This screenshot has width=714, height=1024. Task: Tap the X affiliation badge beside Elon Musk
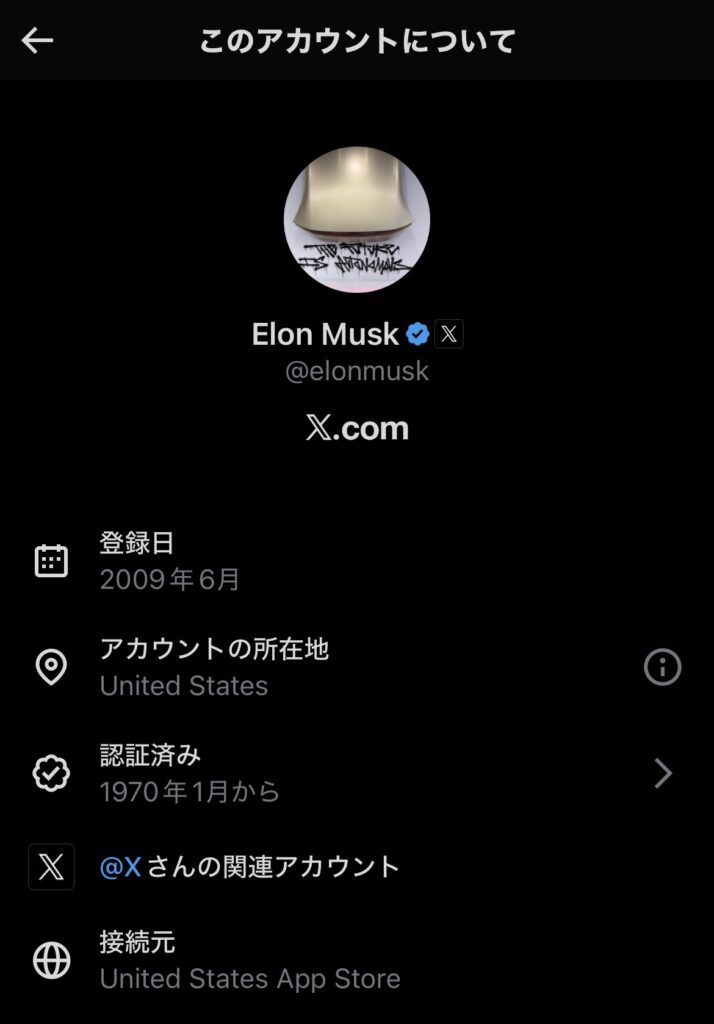point(449,334)
